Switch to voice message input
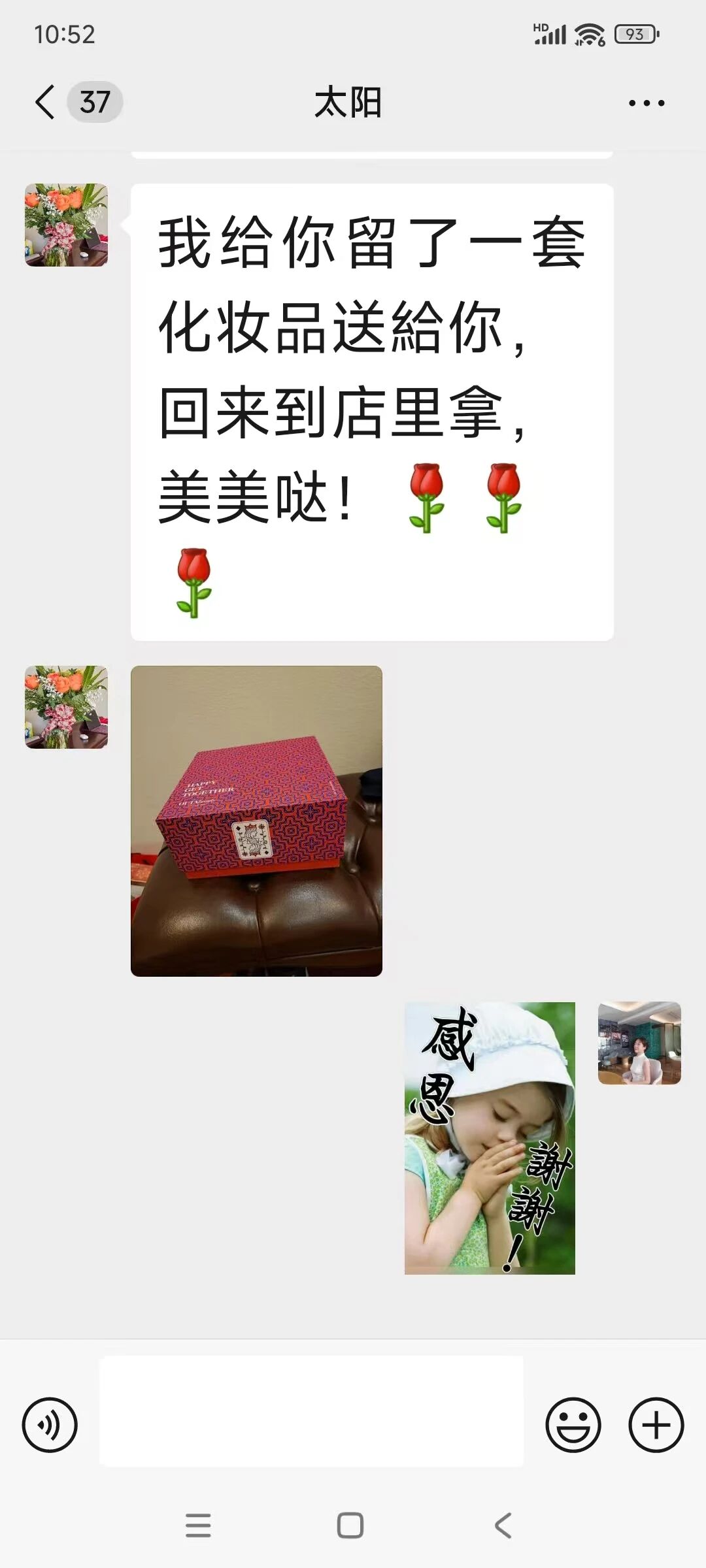 pos(50,1424)
